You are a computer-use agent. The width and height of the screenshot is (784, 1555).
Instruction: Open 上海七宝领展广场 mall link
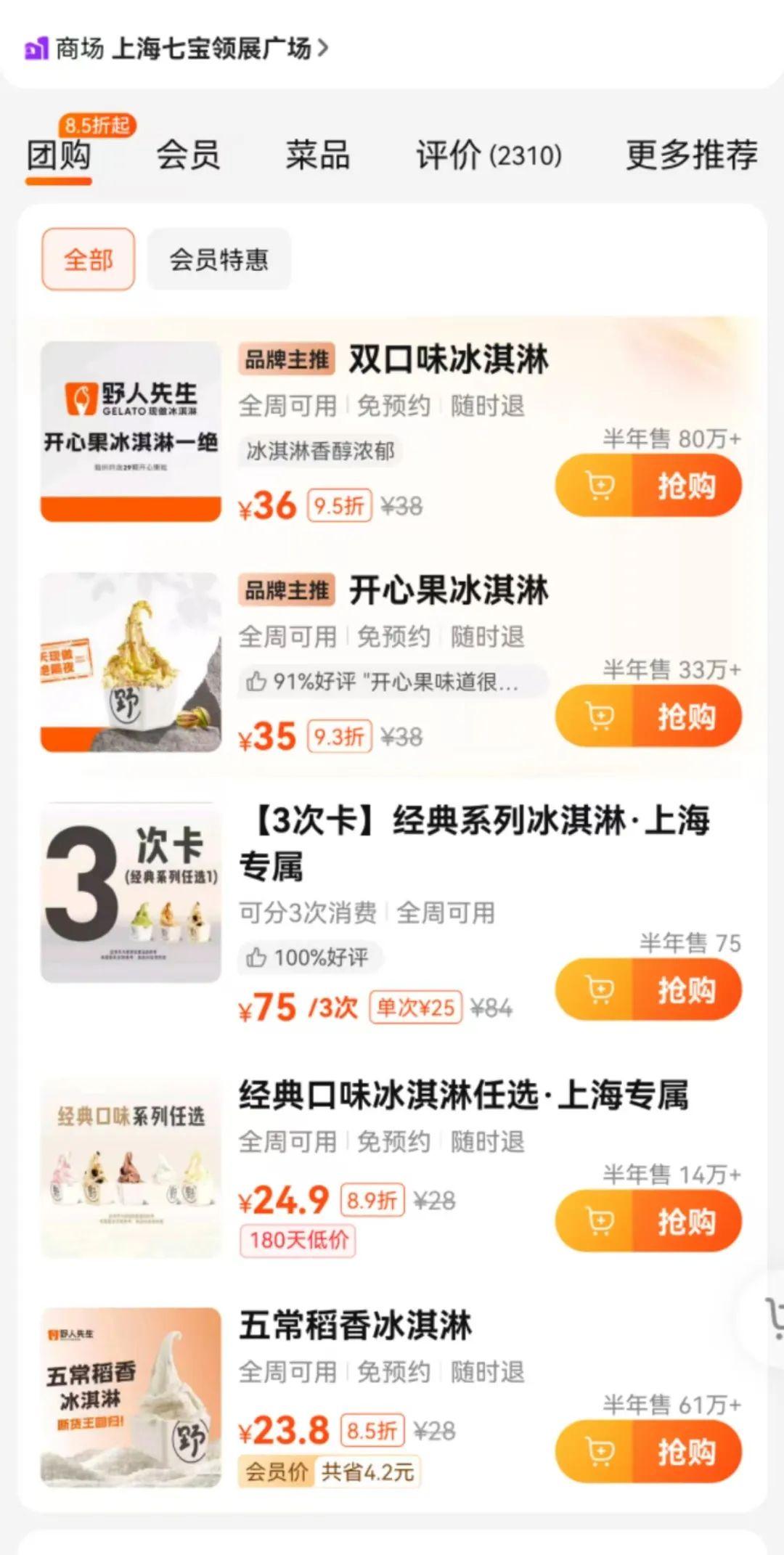(x=211, y=49)
